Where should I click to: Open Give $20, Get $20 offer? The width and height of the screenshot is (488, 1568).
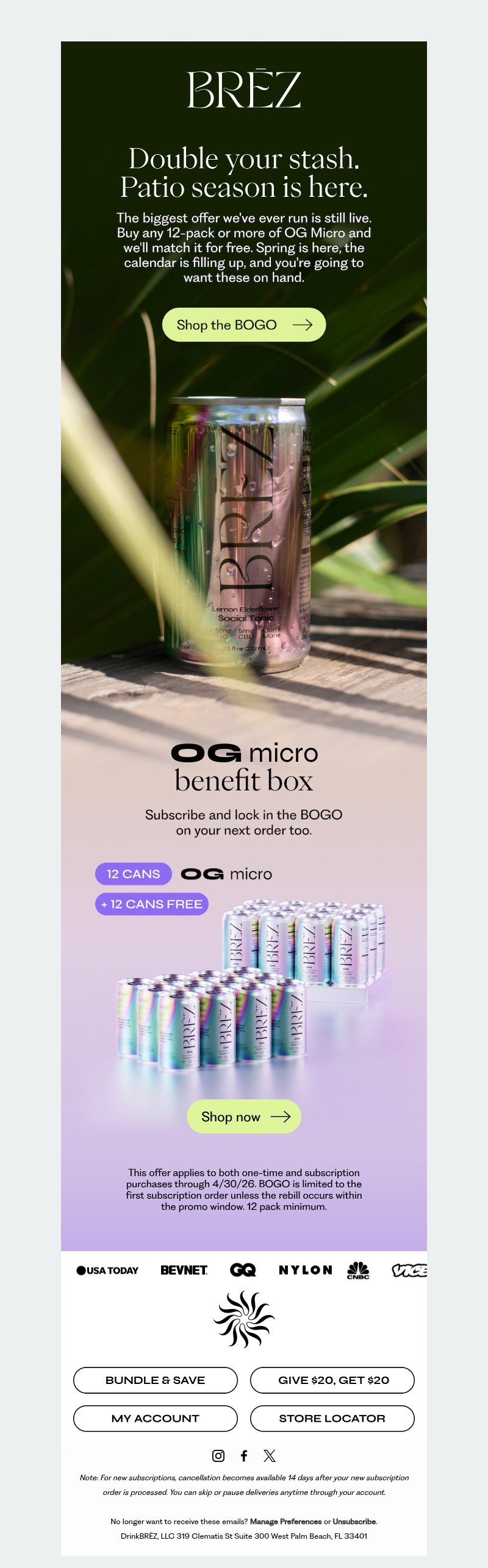[332, 1380]
